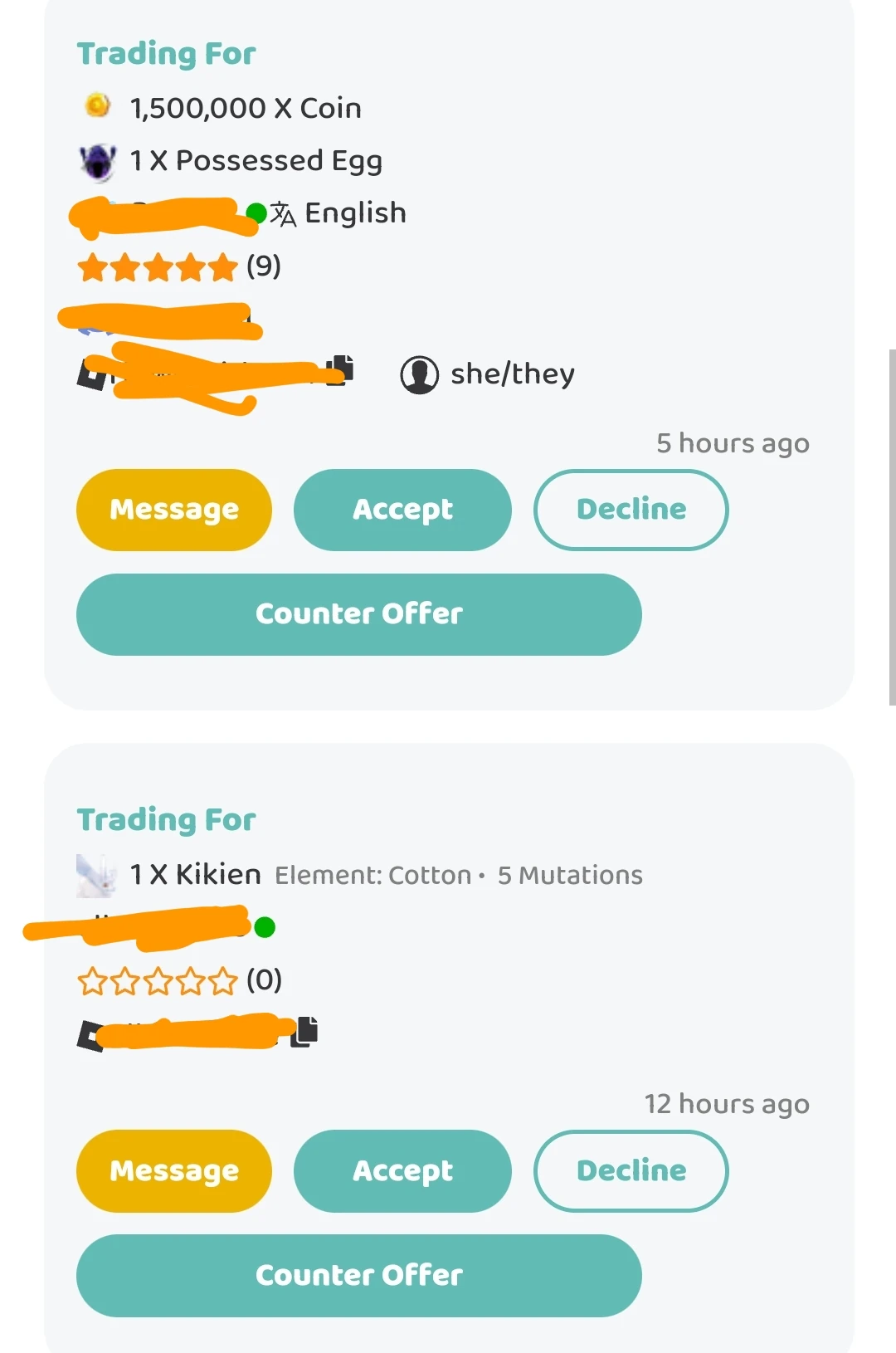Accept the Kikien trade offer
Screen dimensions: 896x1353
(402, 1170)
